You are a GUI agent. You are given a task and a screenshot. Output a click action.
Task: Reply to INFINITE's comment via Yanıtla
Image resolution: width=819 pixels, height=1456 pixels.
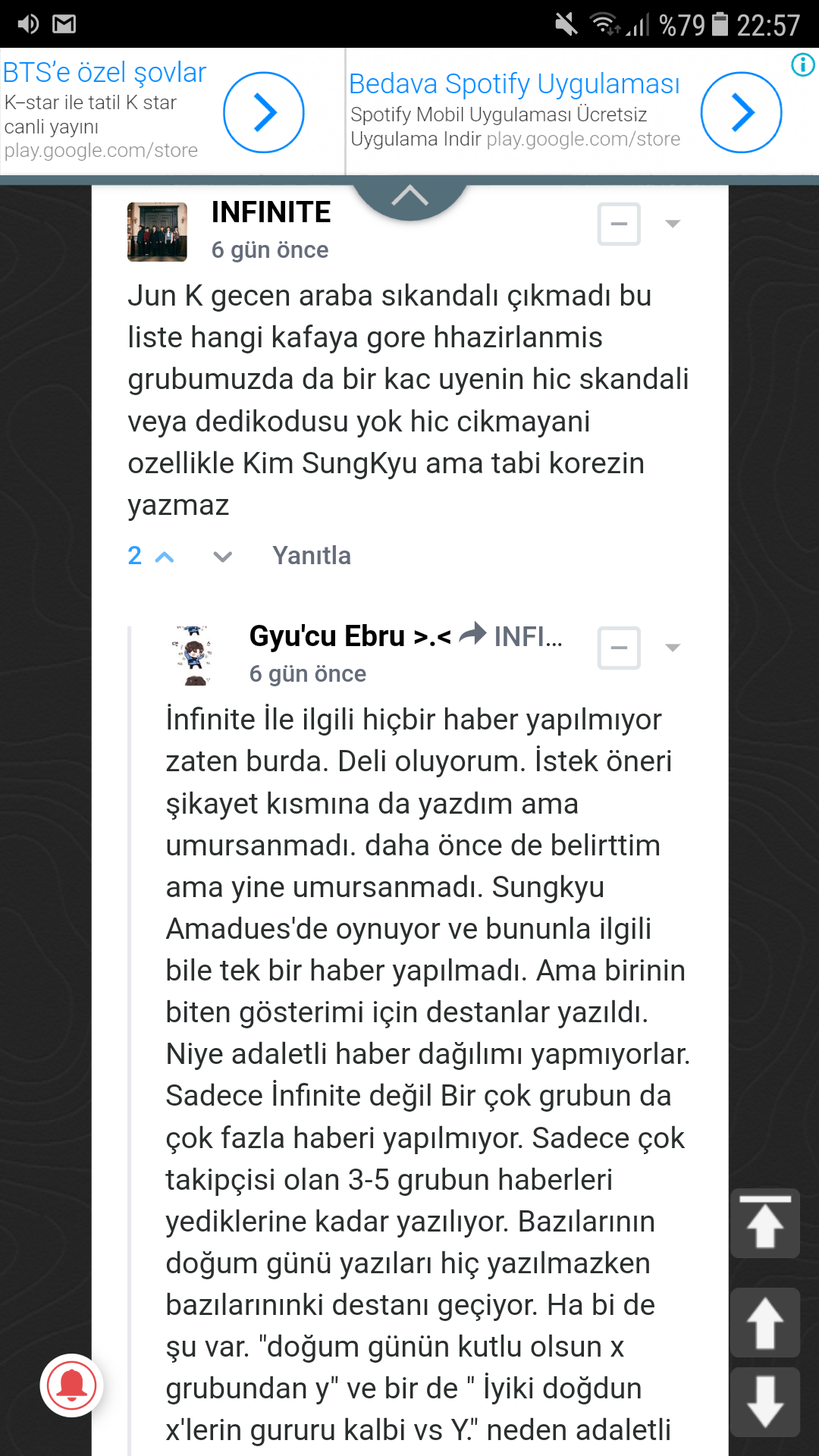coord(311,556)
